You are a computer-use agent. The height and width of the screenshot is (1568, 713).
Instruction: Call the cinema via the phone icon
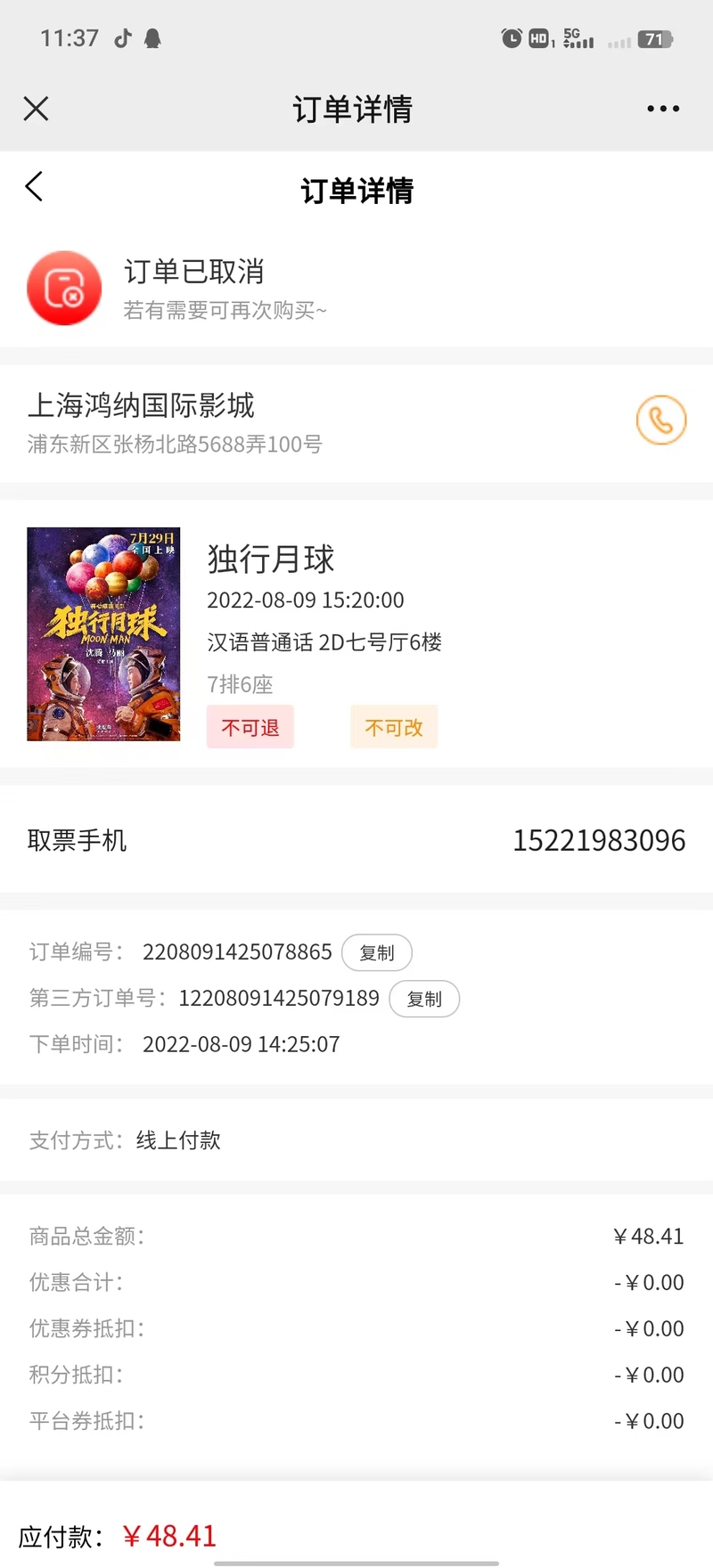coord(661,420)
